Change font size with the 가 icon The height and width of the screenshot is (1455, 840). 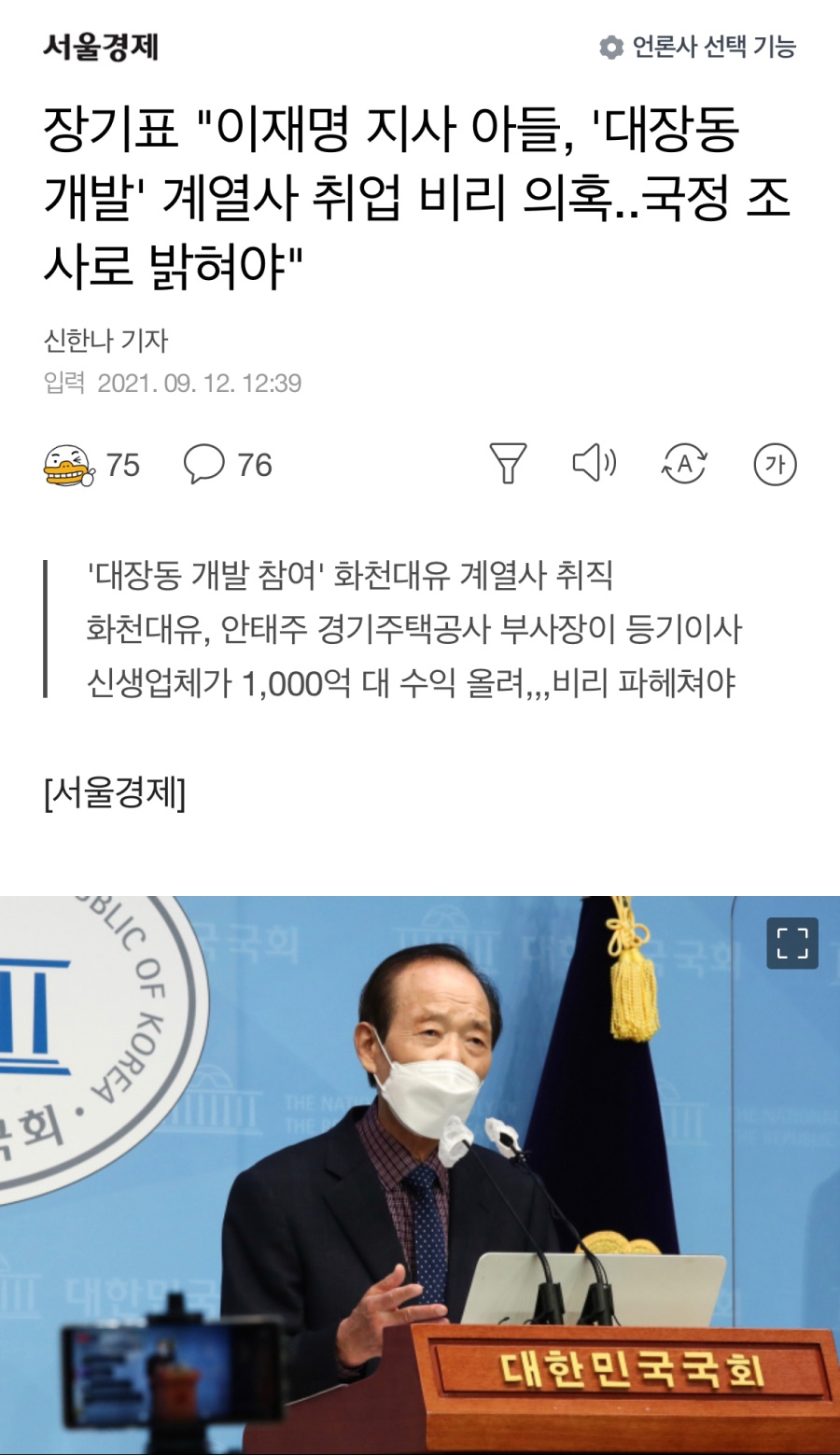coord(775,464)
